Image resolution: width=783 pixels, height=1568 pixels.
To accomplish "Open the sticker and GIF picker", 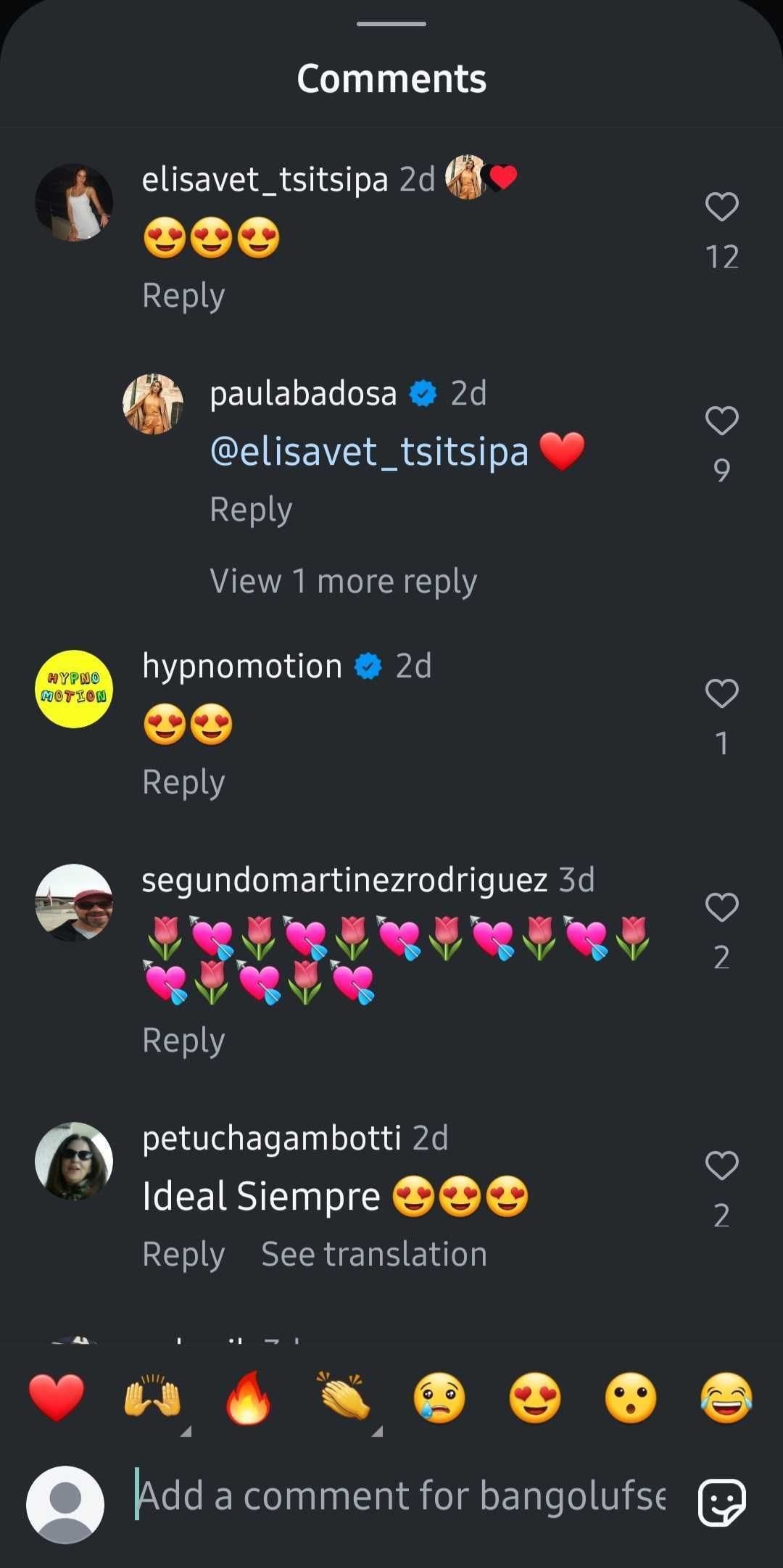I will coord(721,1502).
